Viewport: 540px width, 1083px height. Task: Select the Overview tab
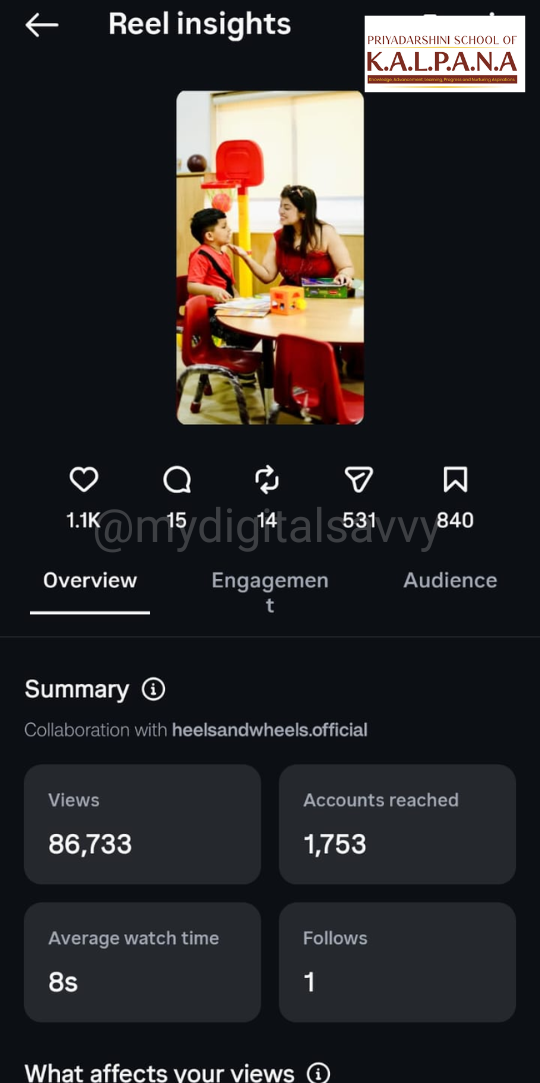pyautogui.click(x=90, y=580)
